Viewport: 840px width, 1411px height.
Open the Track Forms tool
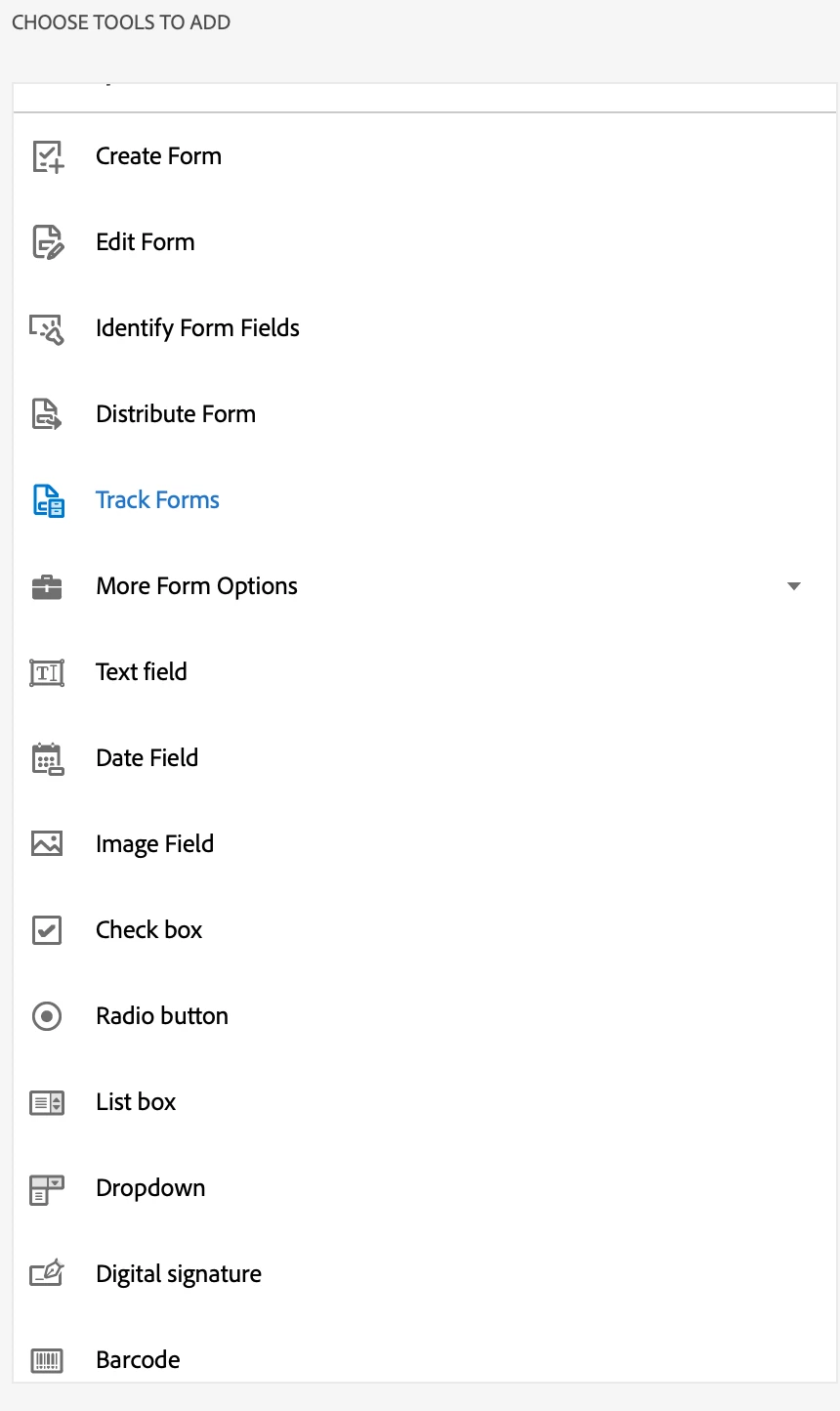157,500
